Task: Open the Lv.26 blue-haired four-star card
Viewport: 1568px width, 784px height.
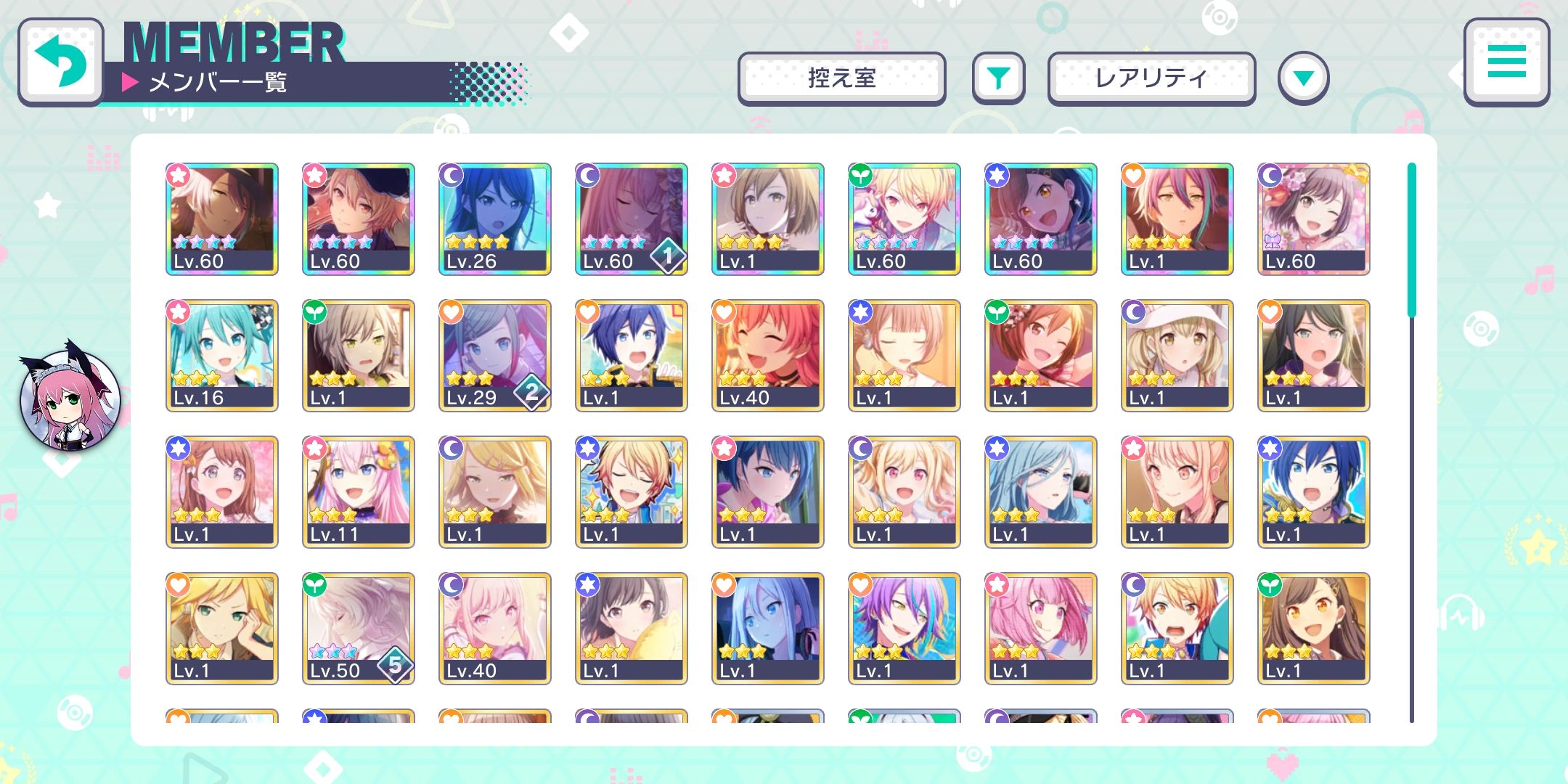Action: click(494, 219)
